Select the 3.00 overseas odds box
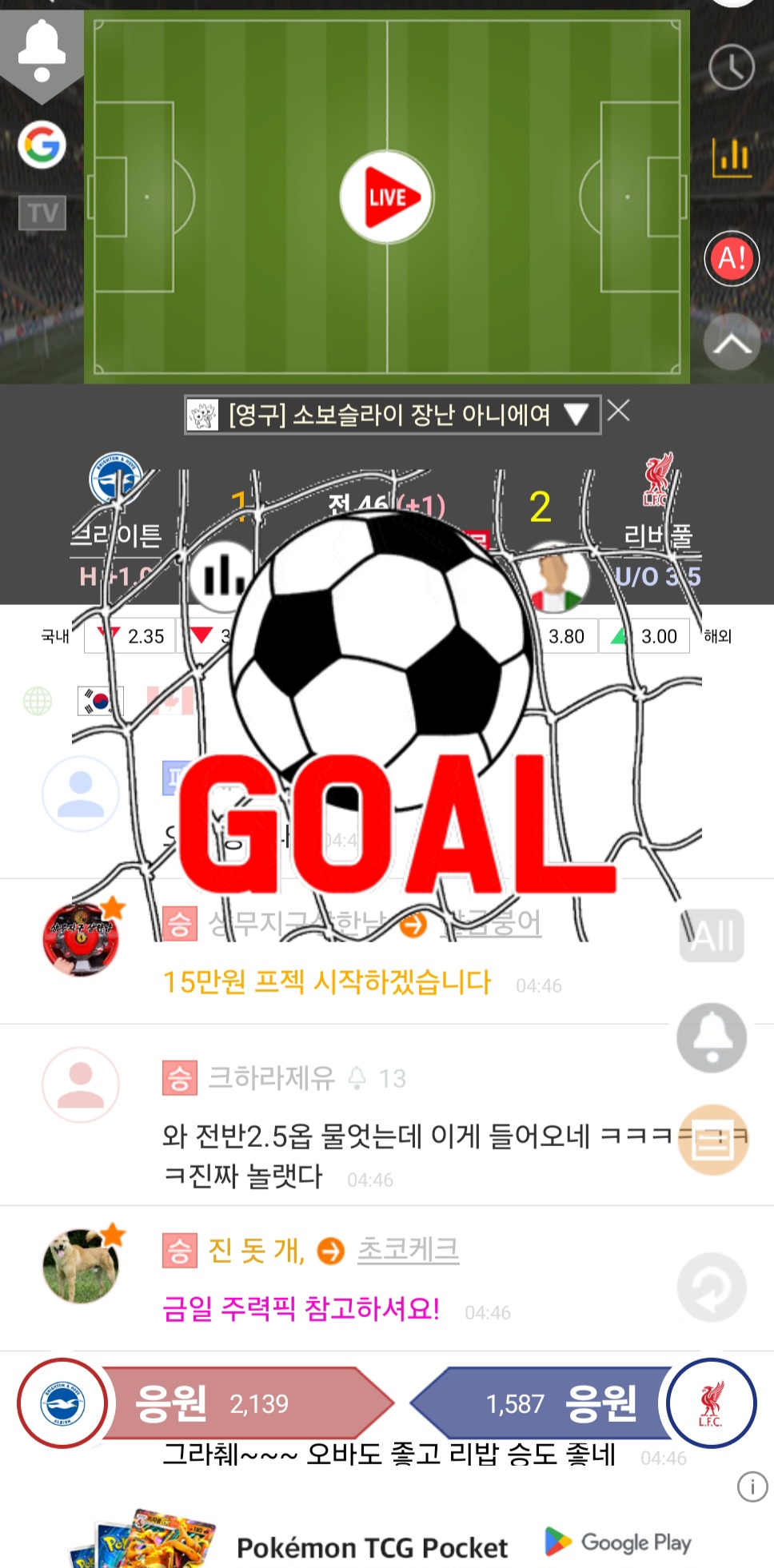 pyautogui.click(x=644, y=636)
